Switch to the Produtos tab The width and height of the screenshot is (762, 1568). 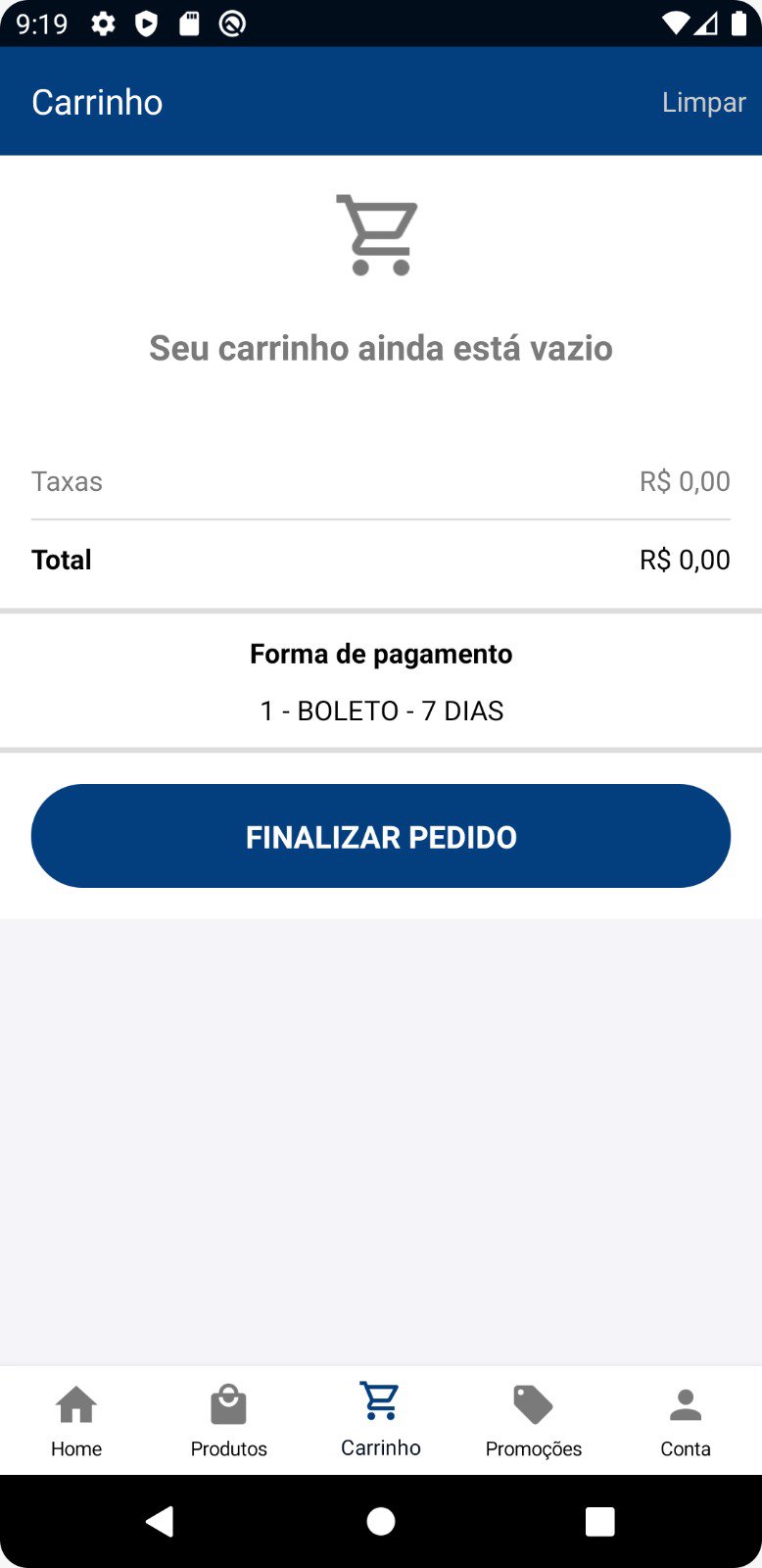tap(228, 1419)
